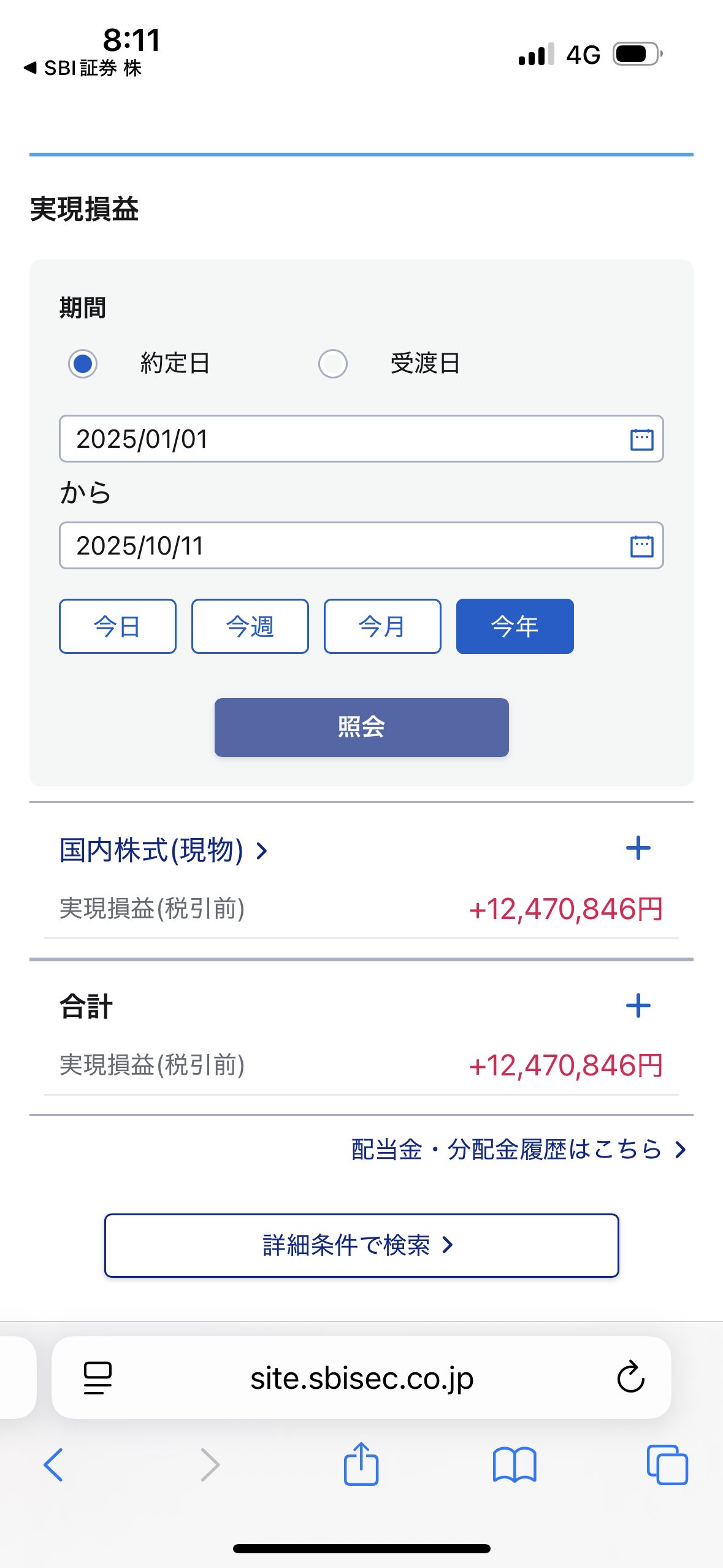Tap 詳細条件で検索 button

pos(361,1245)
